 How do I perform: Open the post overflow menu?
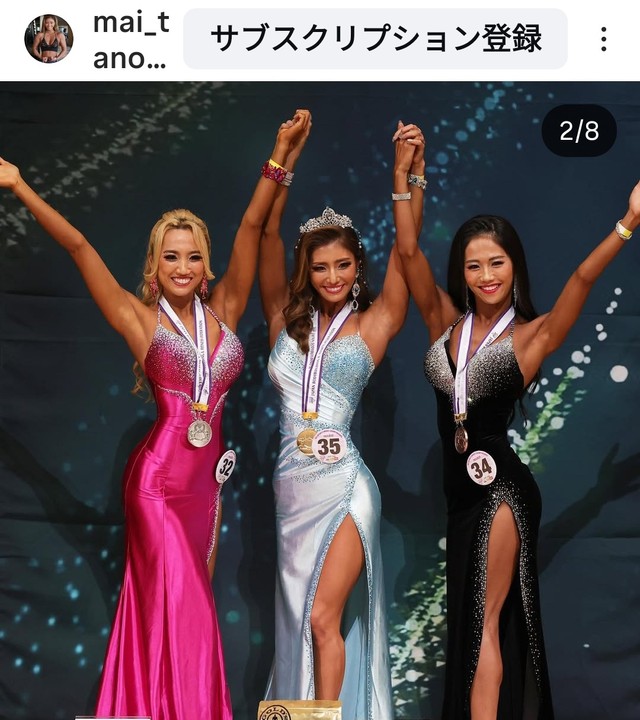click(x=603, y=39)
